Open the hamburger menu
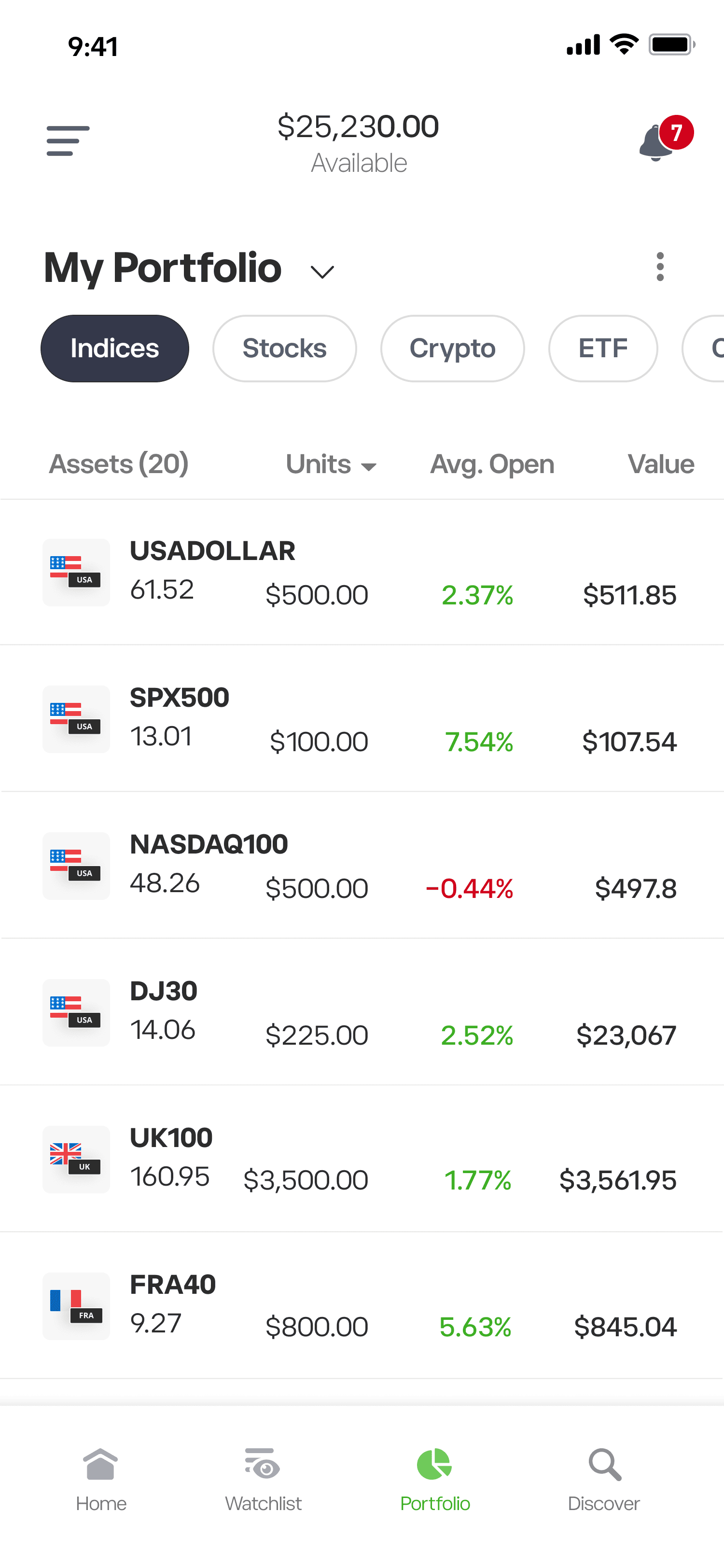 pos(68,141)
